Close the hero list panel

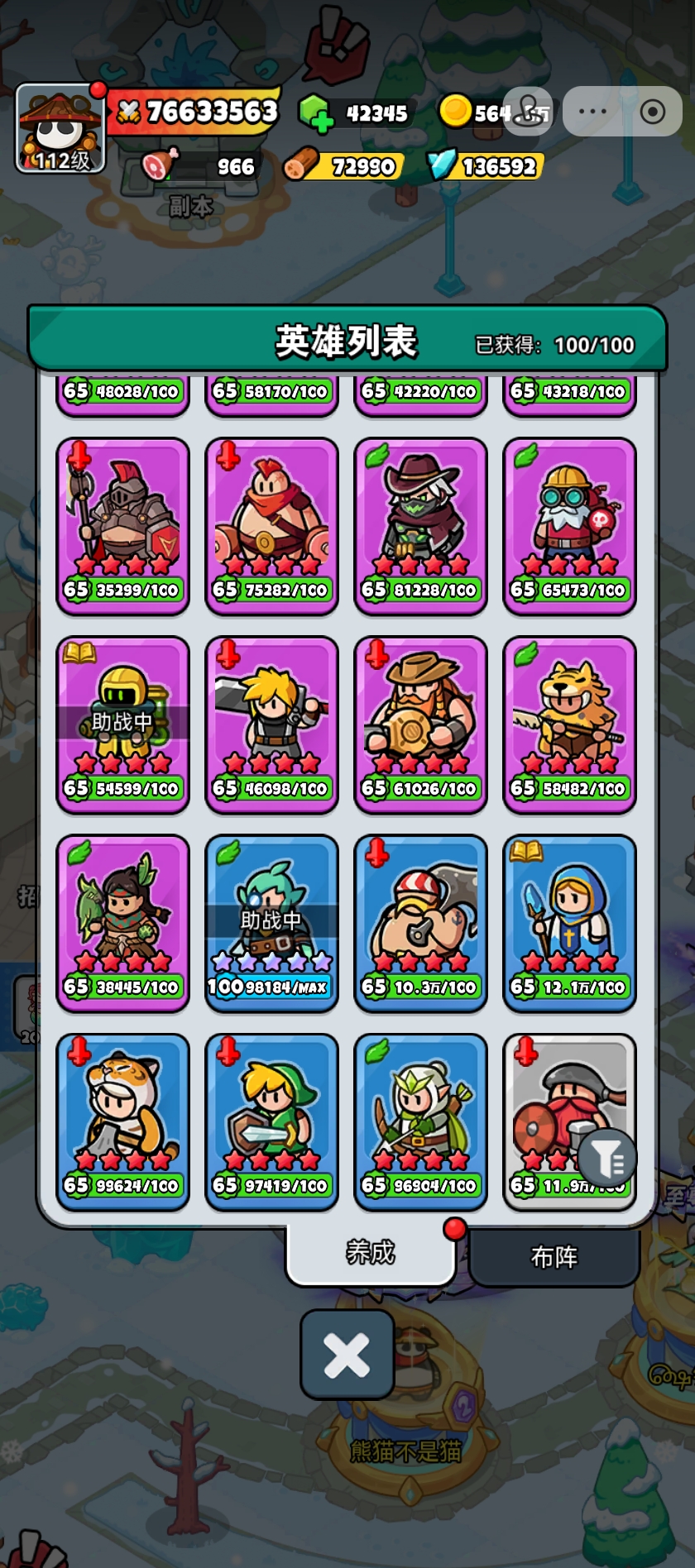pos(347,1355)
